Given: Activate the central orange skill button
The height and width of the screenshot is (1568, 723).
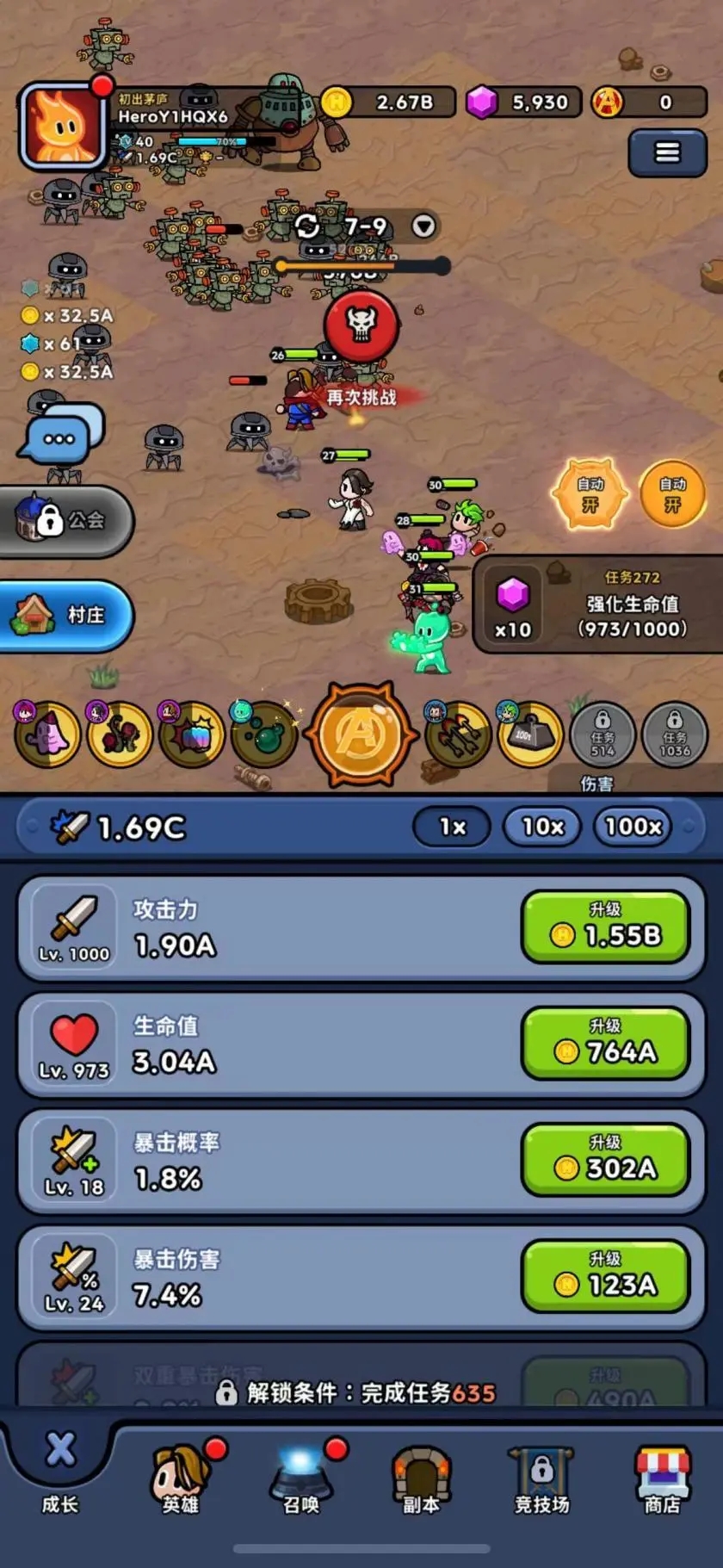Looking at the screenshot, I should [361, 734].
